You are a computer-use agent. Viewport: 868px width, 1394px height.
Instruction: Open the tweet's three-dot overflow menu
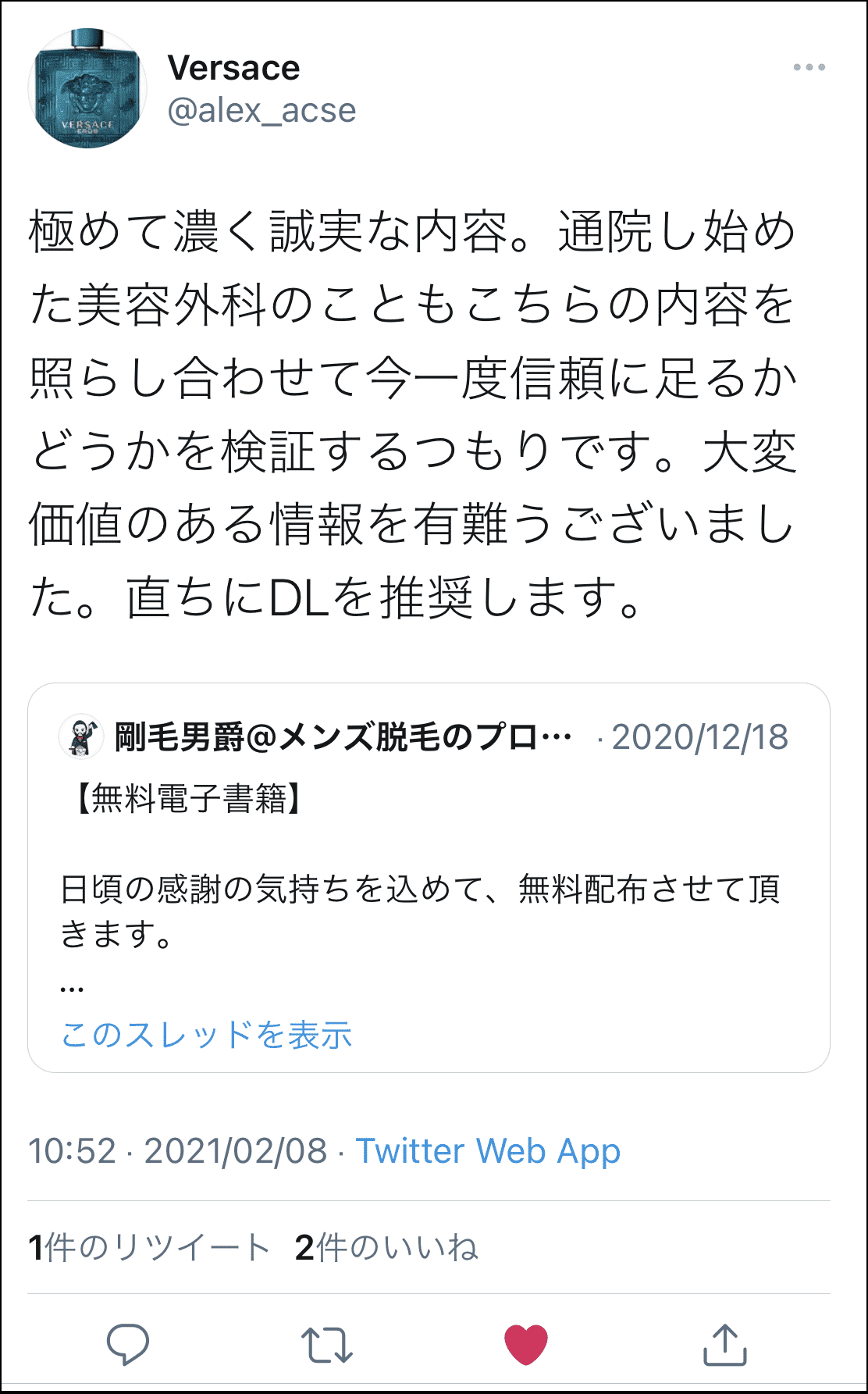click(809, 68)
